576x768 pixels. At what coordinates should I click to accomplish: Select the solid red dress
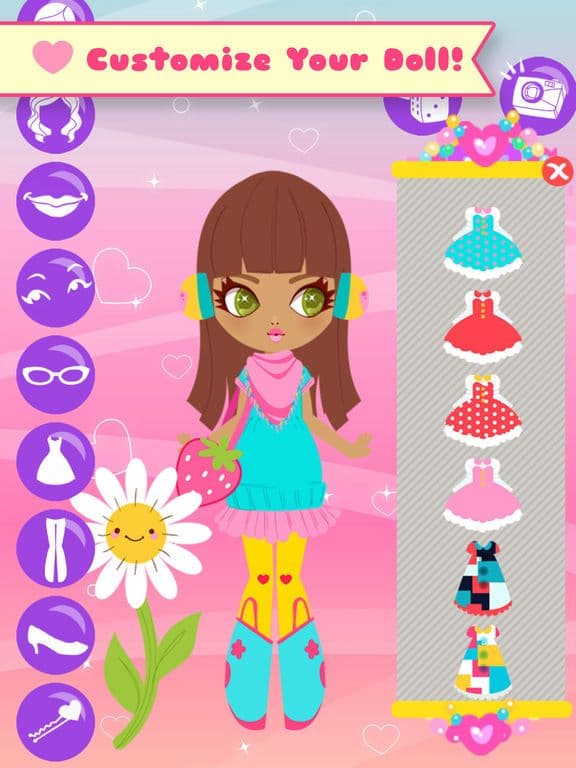482,327
